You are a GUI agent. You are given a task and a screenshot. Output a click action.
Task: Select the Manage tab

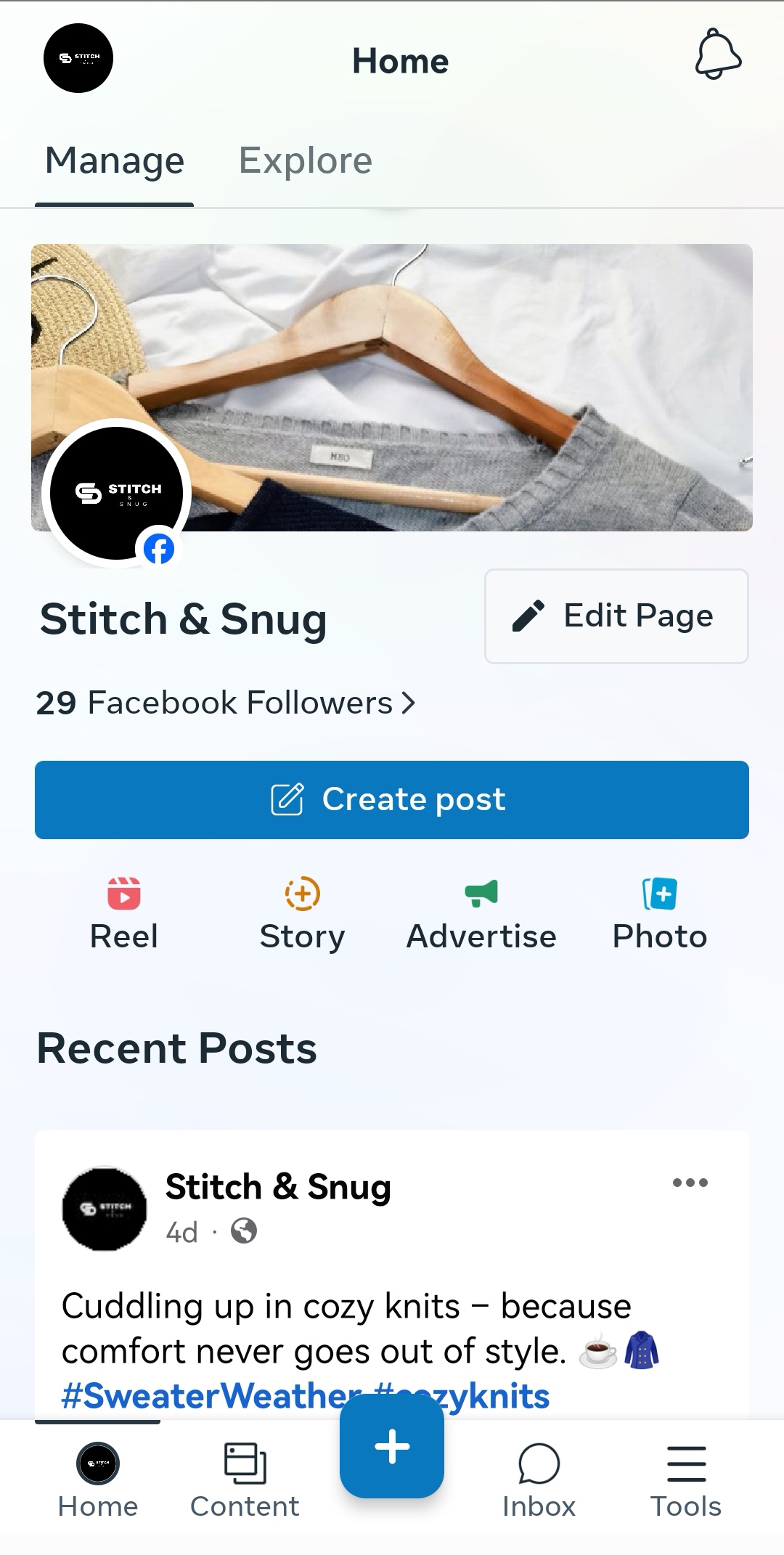[115, 160]
